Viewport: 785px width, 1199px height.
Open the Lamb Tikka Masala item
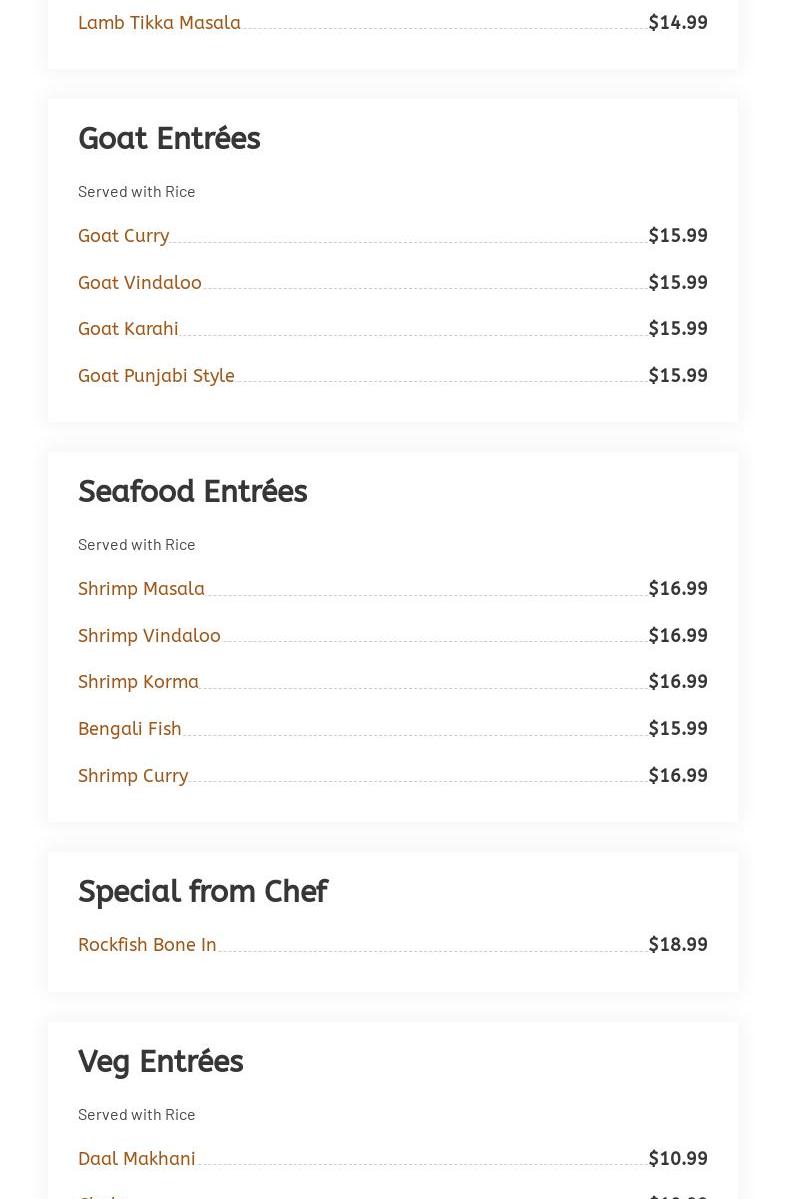pyautogui.click(x=159, y=23)
